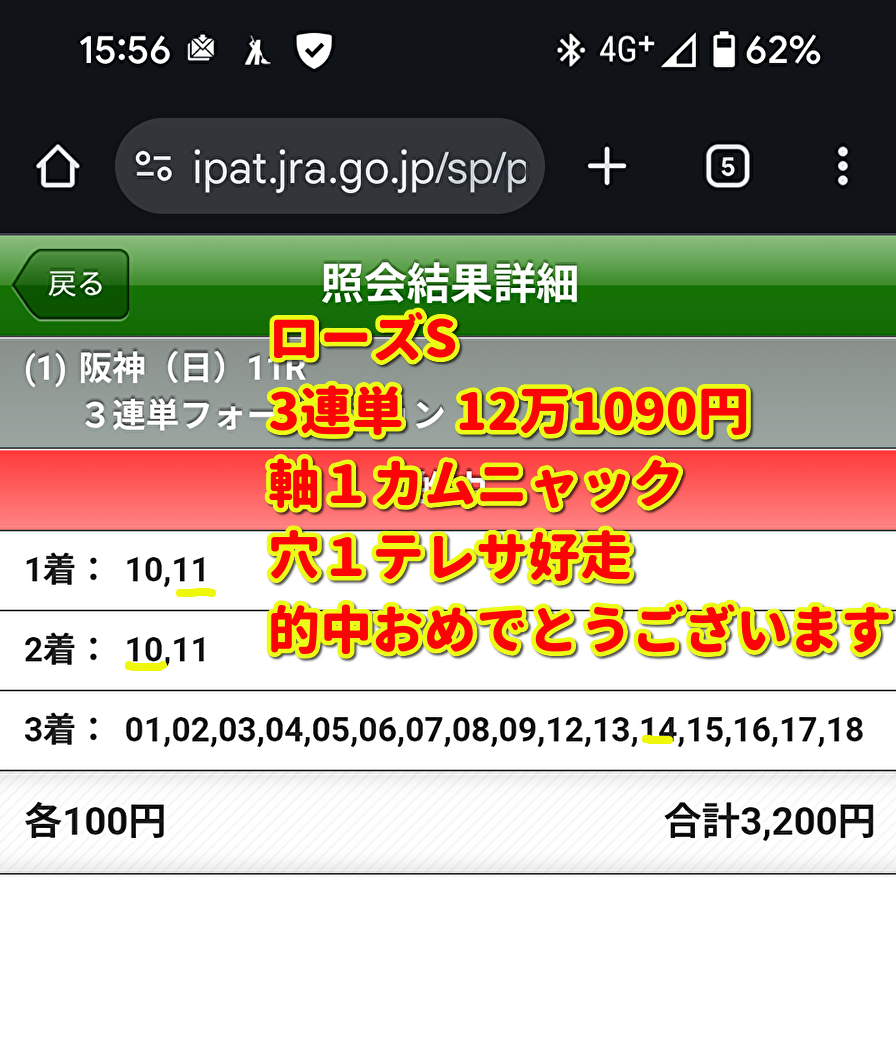This screenshot has width=896, height=1041.
Task: Open a new browser tab
Action: pos(607,167)
